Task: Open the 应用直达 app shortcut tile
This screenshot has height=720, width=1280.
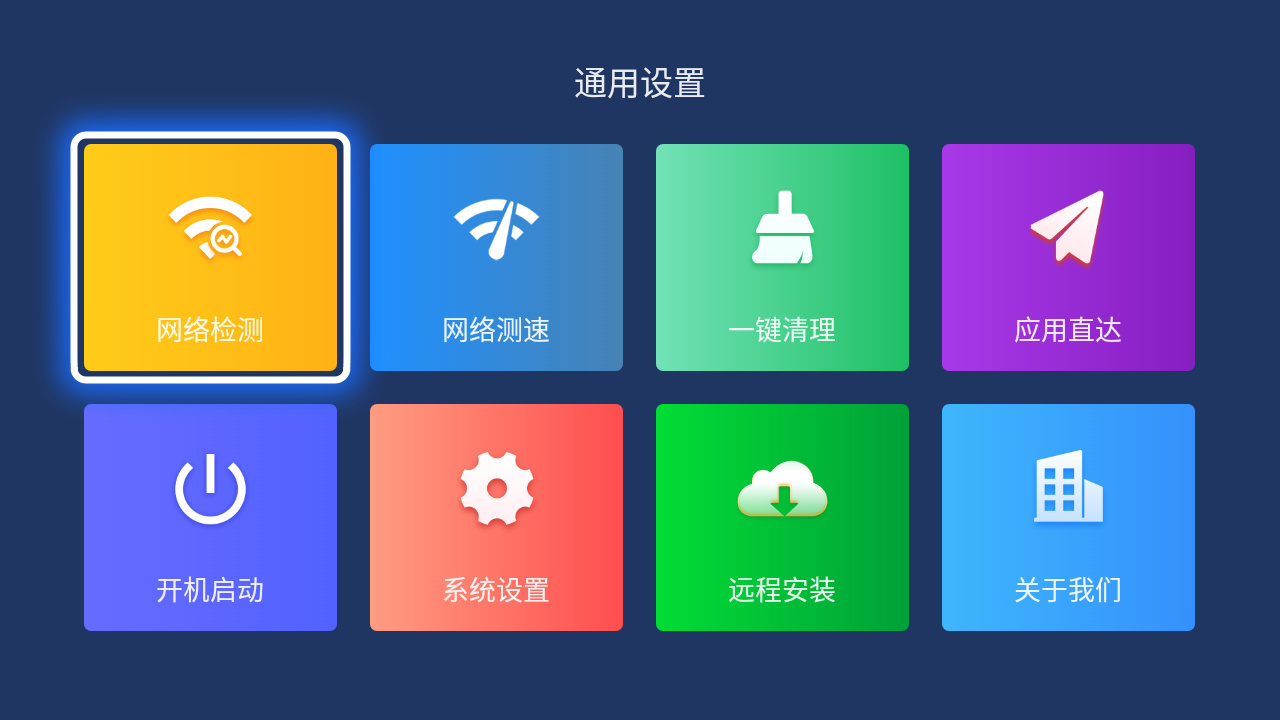Action: coord(1068,258)
